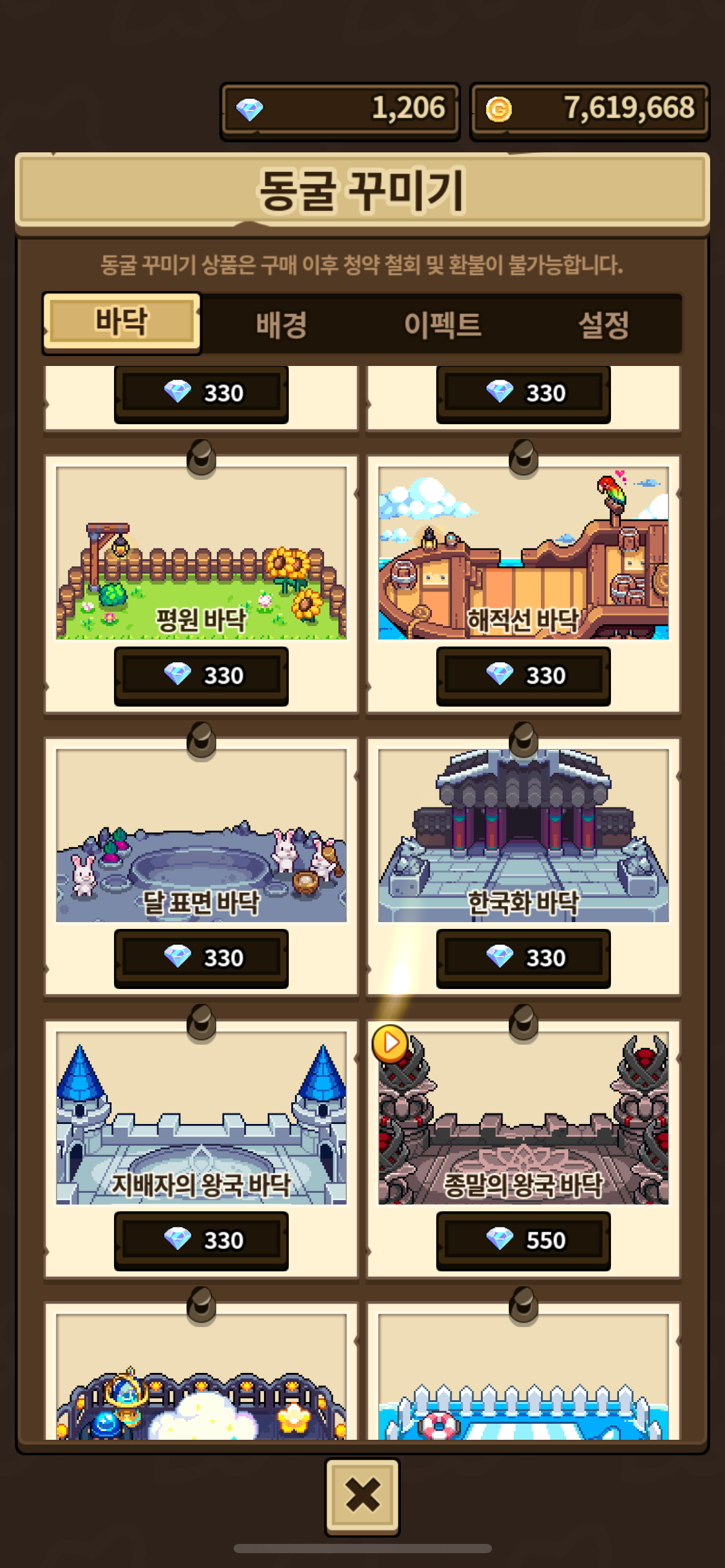This screenshot has height=1568, width=725.
Task: Switch to the 배경 tab
Action: 282,324
